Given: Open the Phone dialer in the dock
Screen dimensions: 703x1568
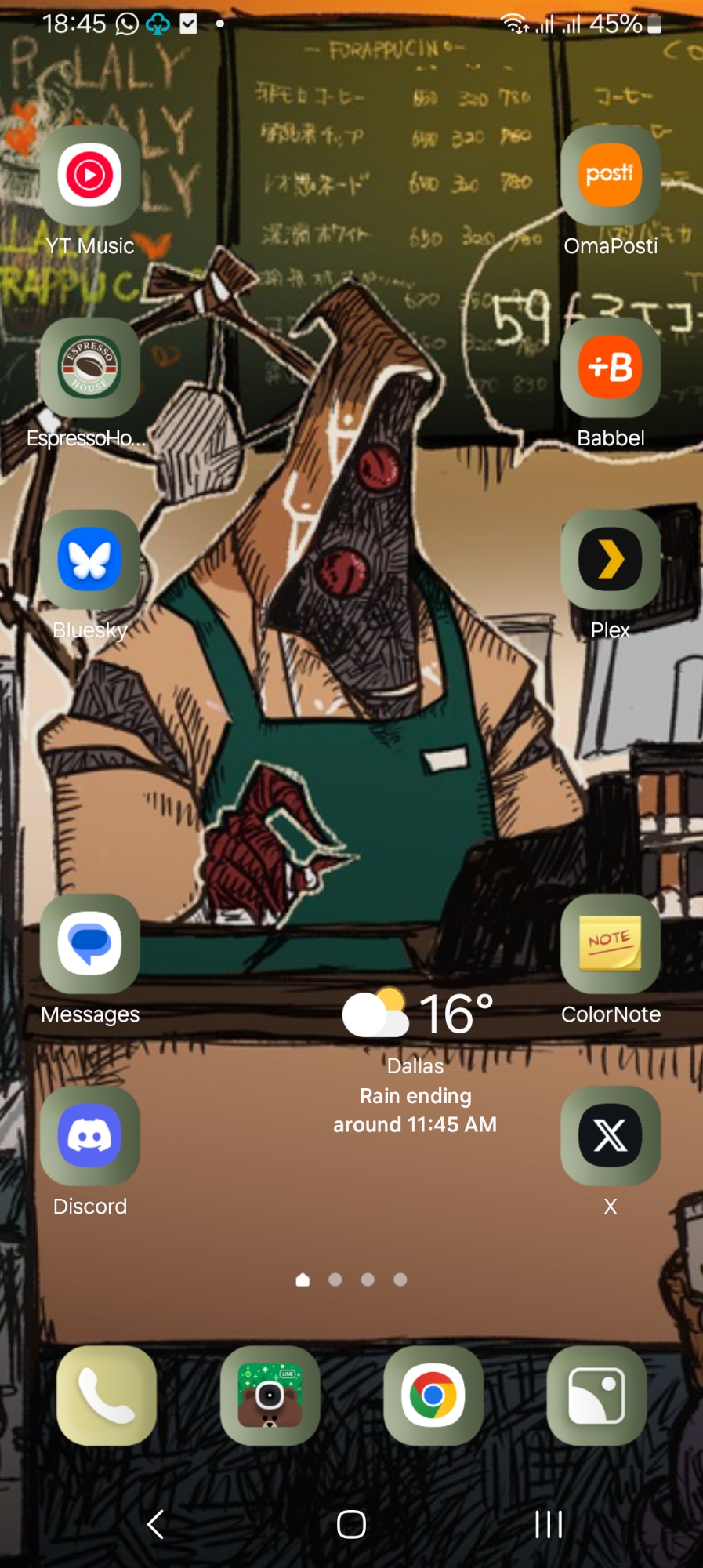Looking at the screenshot, I should pos(107,1396).
